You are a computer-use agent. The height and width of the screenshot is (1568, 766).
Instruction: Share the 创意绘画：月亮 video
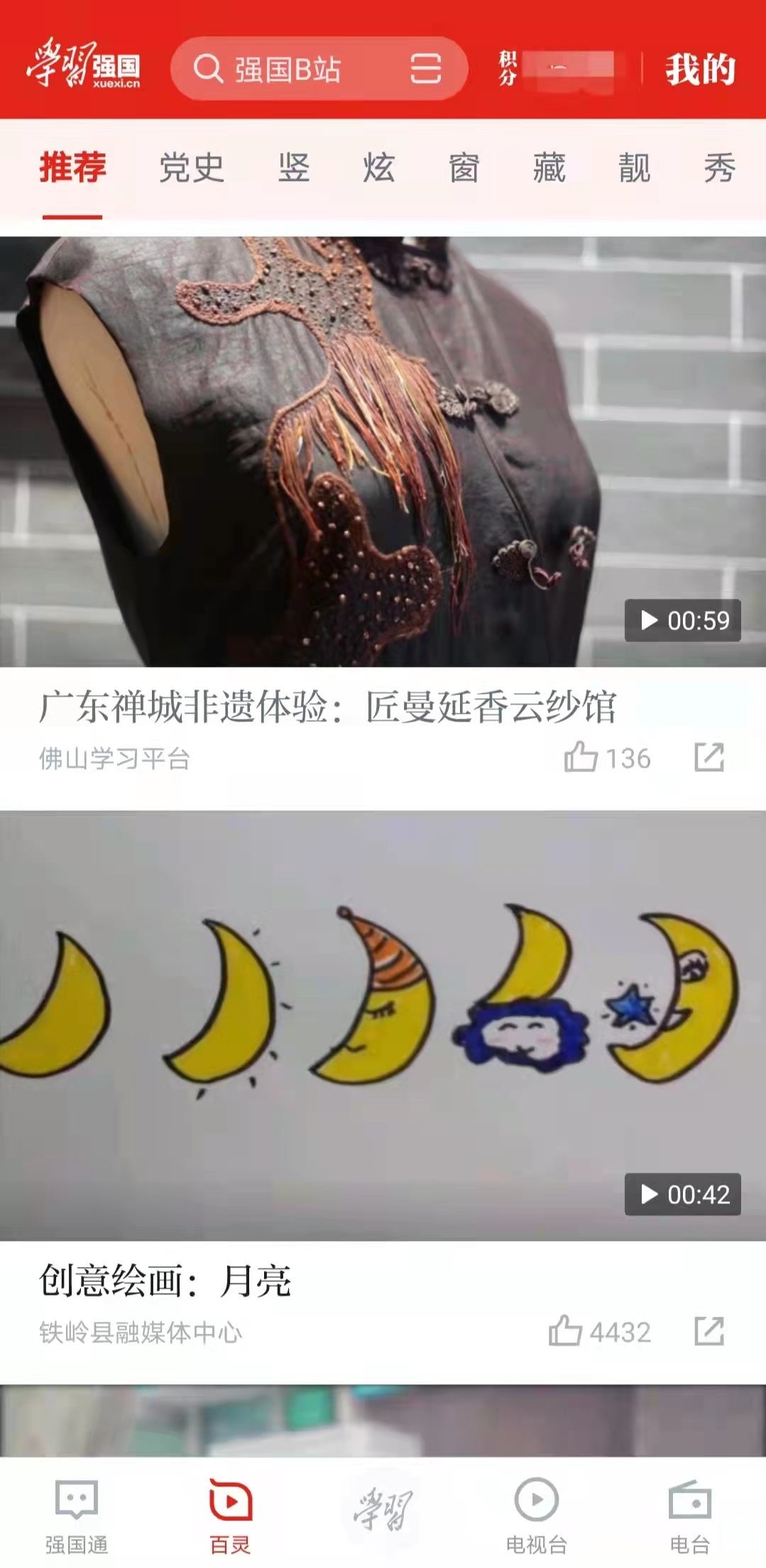coord(709,1332)
